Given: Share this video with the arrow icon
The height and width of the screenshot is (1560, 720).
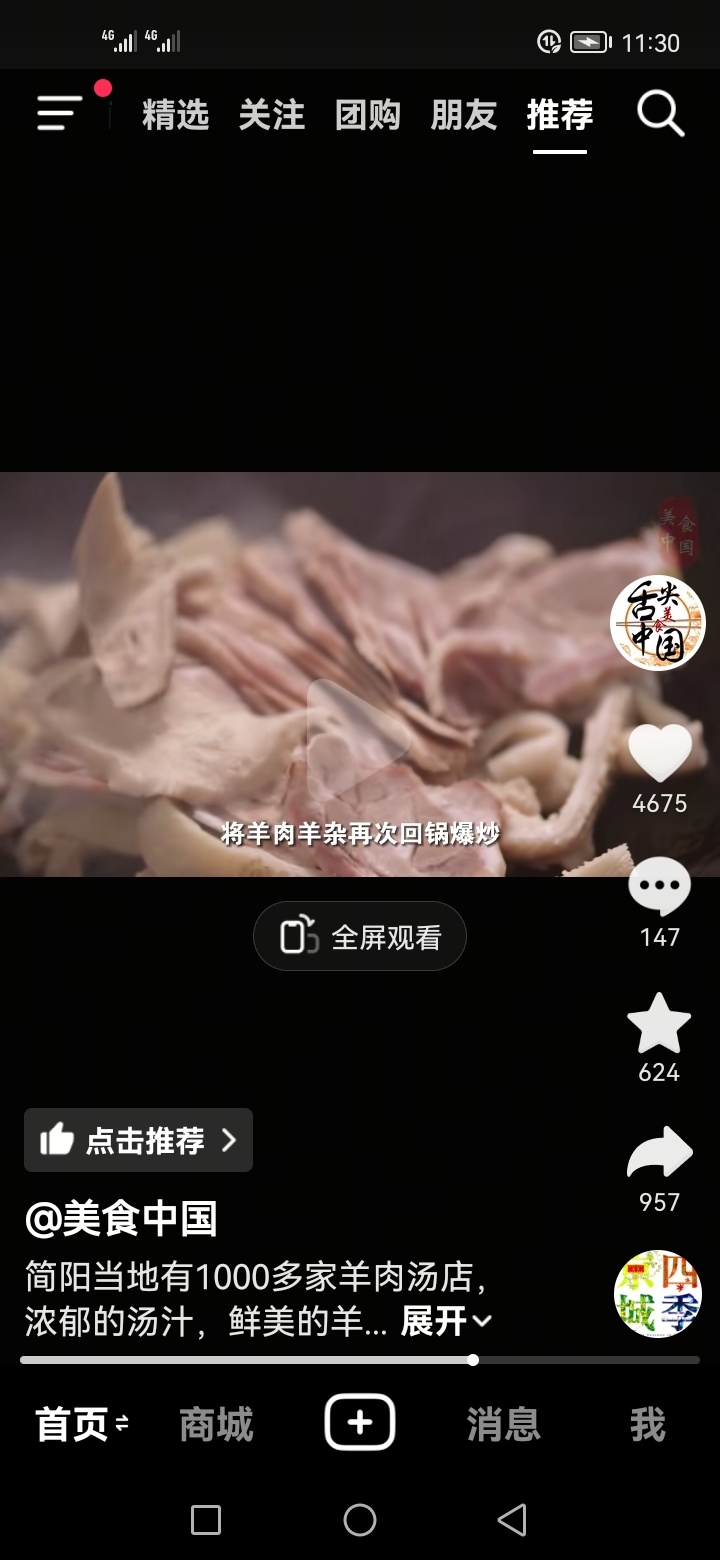Looking at the screenshot, I should 660,1152.
